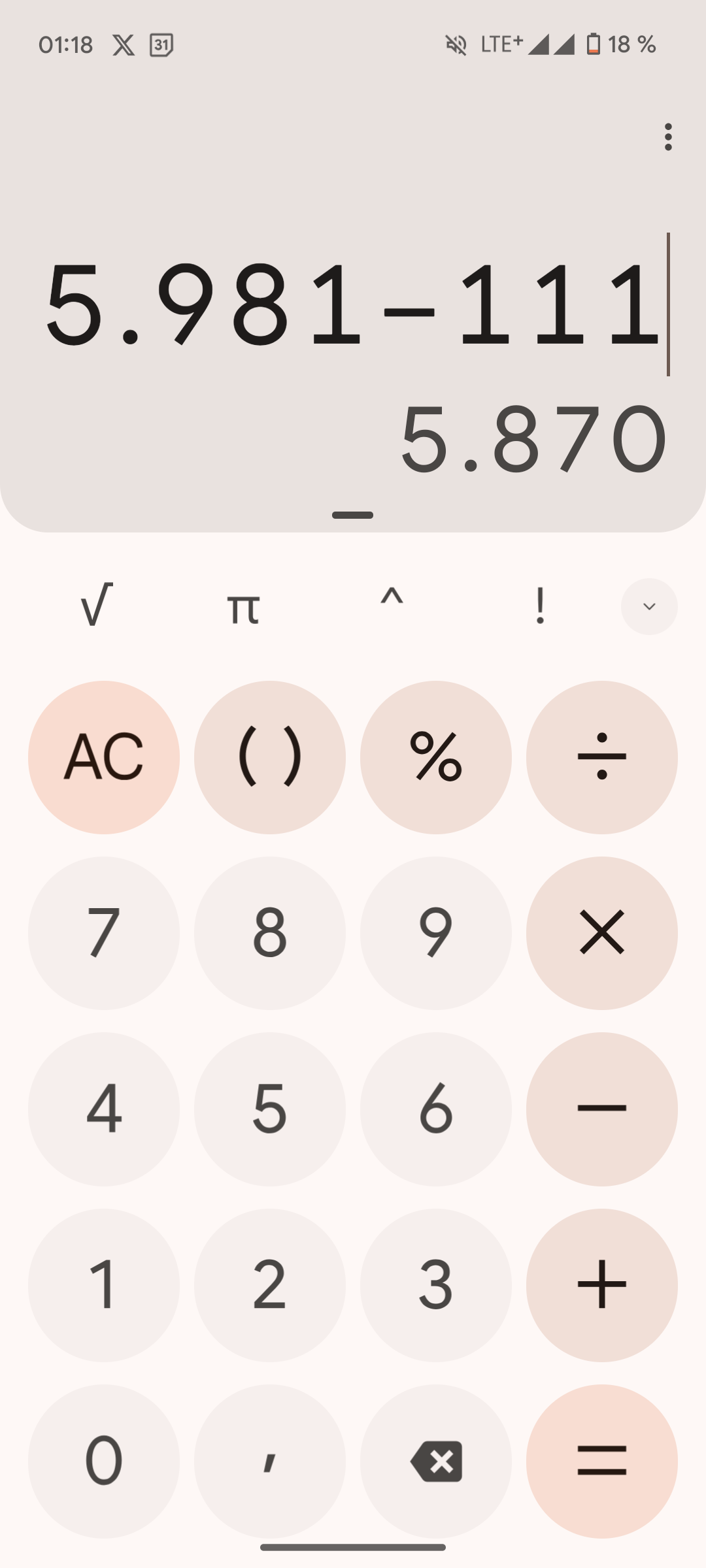Expand the advanced functions panel
Image resolution: width=706 pixels, height=1568 pixels.
pos(648,606)
